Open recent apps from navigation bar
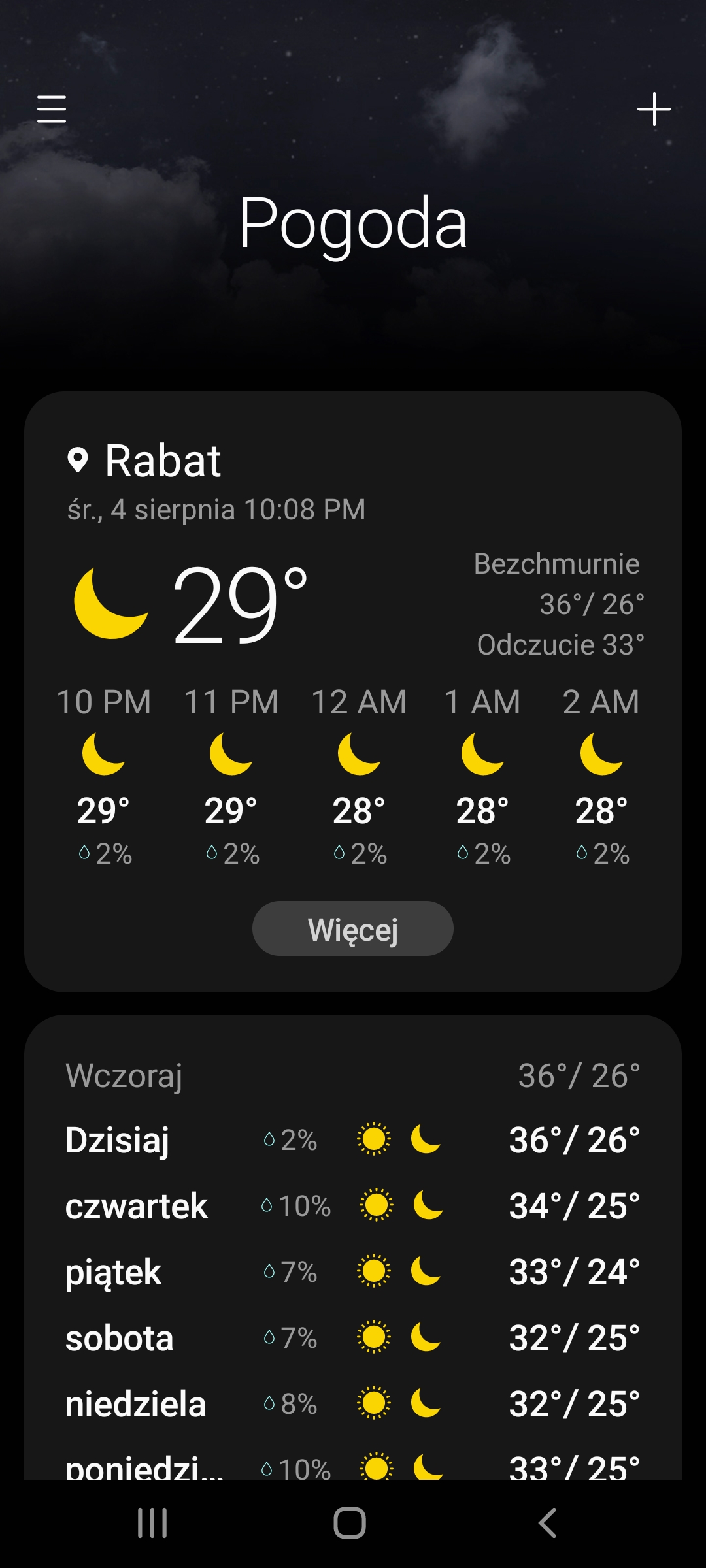 point(152,1523)
